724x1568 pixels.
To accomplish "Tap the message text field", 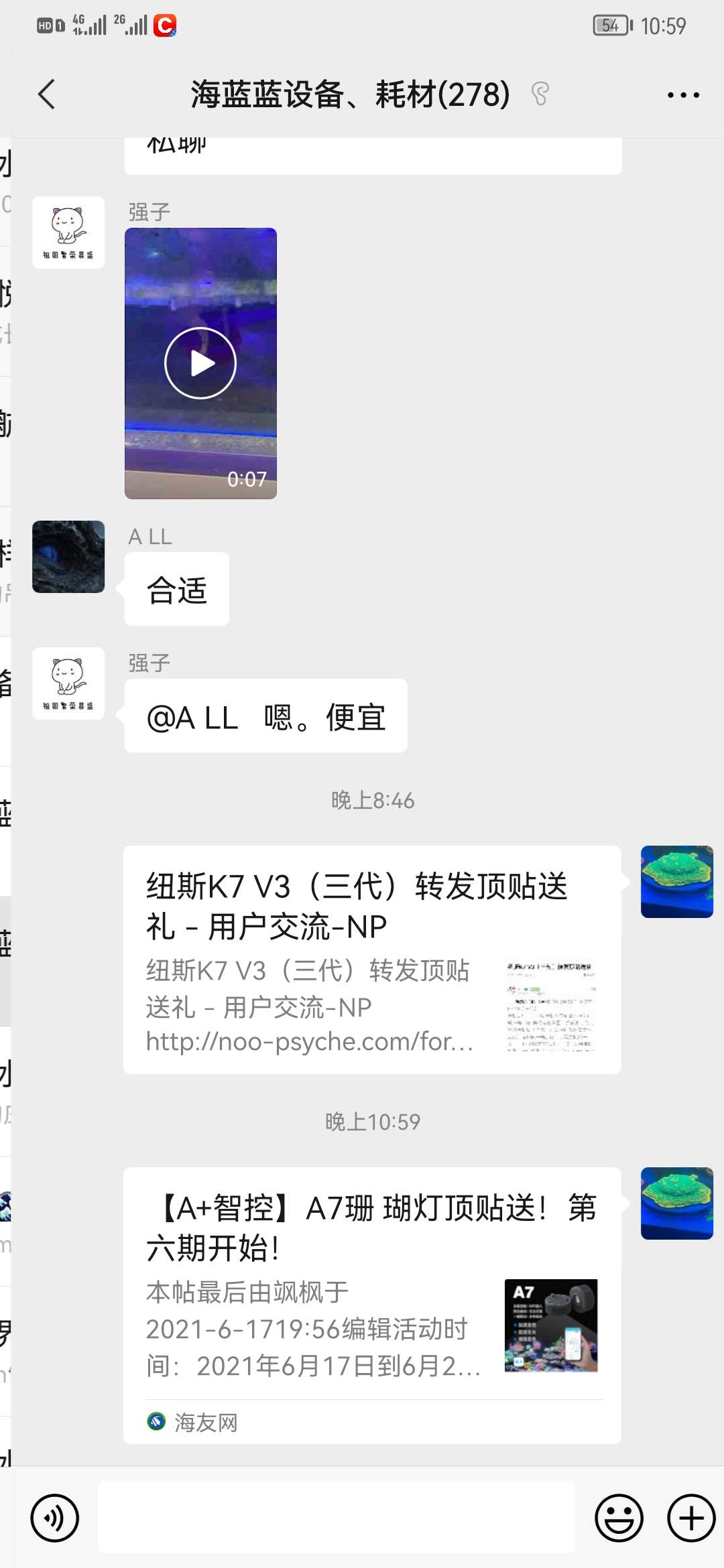I will tap(337, 1518).
